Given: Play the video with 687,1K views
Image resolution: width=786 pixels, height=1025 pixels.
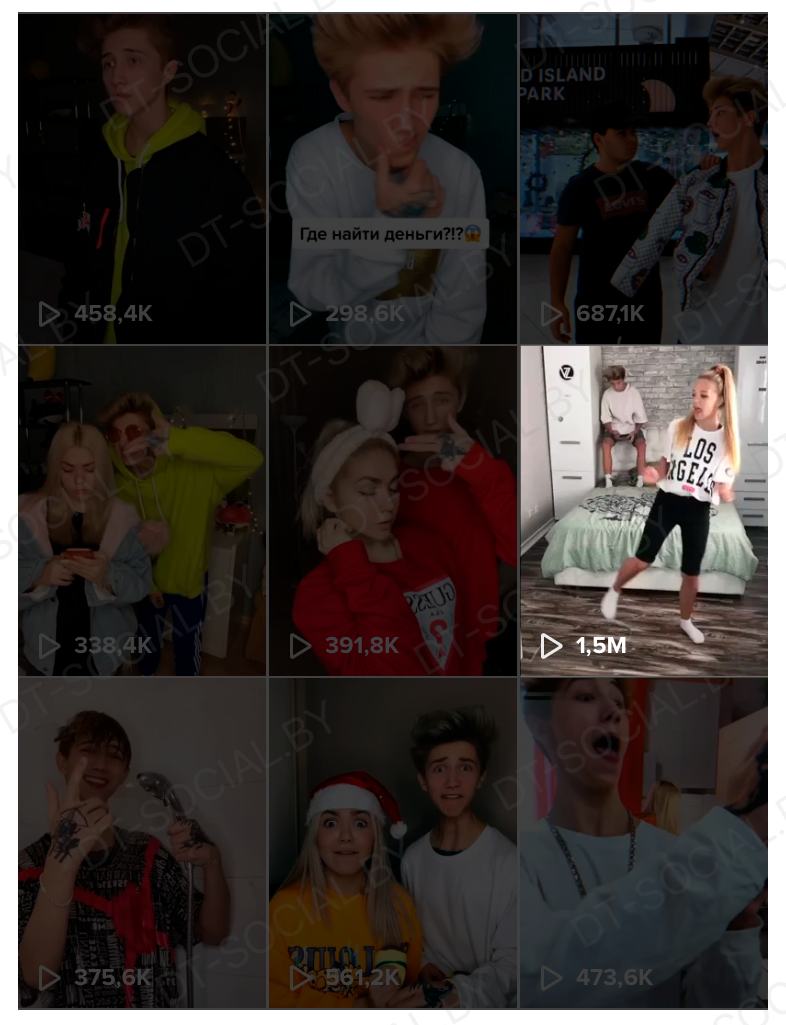Looking at the screenshot, I should [643, 178].
